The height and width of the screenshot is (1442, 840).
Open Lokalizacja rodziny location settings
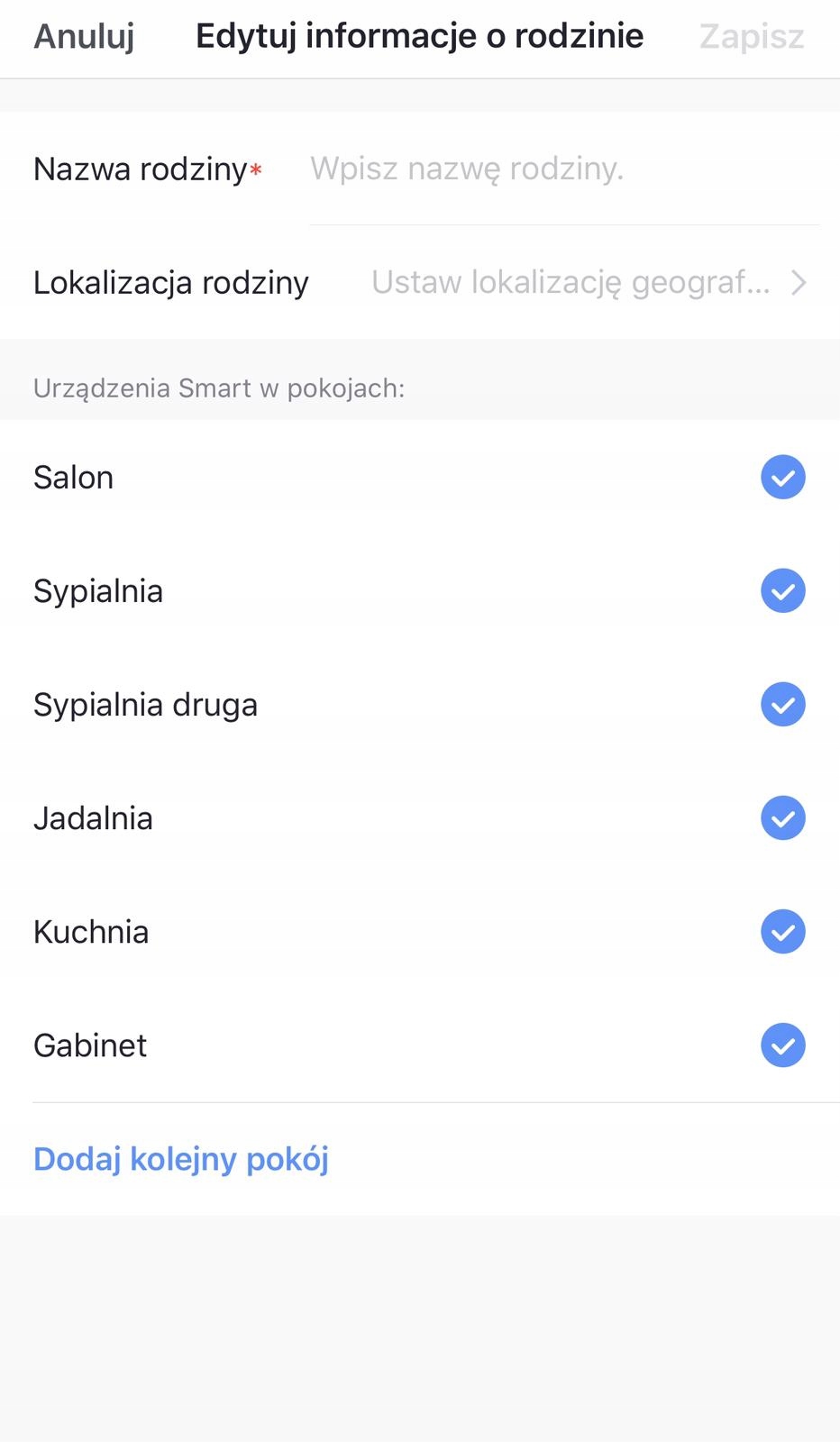click(586, 283)
